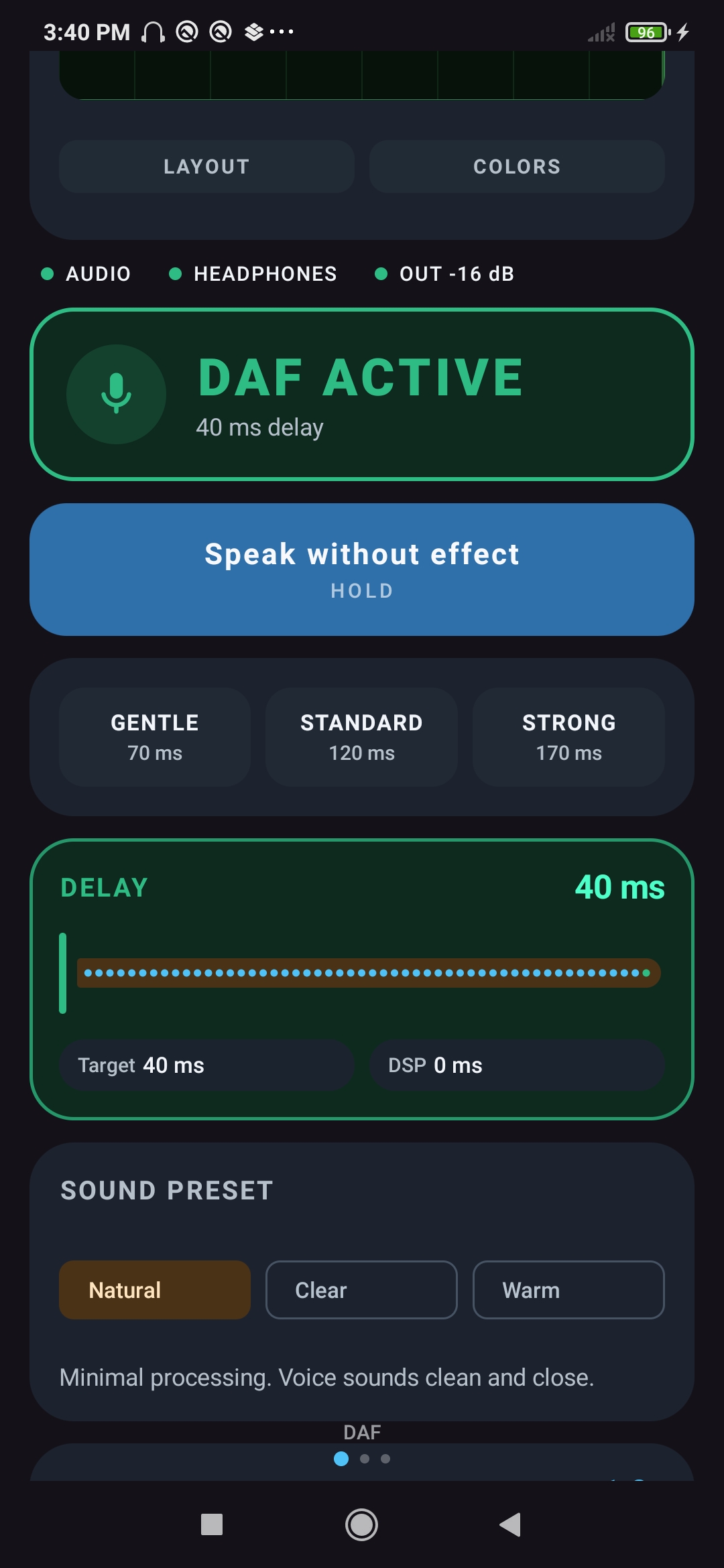Switch to the Warm sound preset
724x1568 pixels.
tap(568, 1290)
